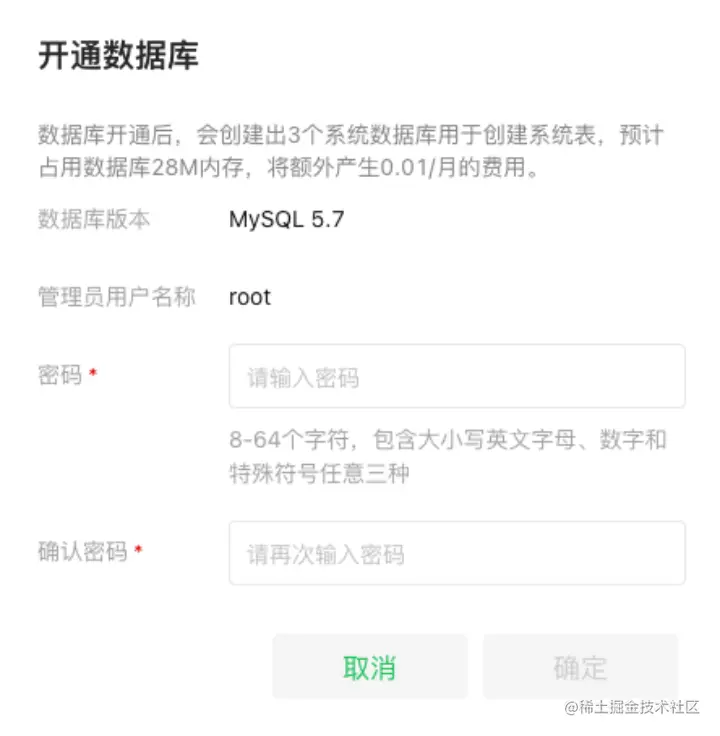This screenshot has width=720, height=736.
Task: Confirm with the 确定 button
Action: [x=580, y=667]
